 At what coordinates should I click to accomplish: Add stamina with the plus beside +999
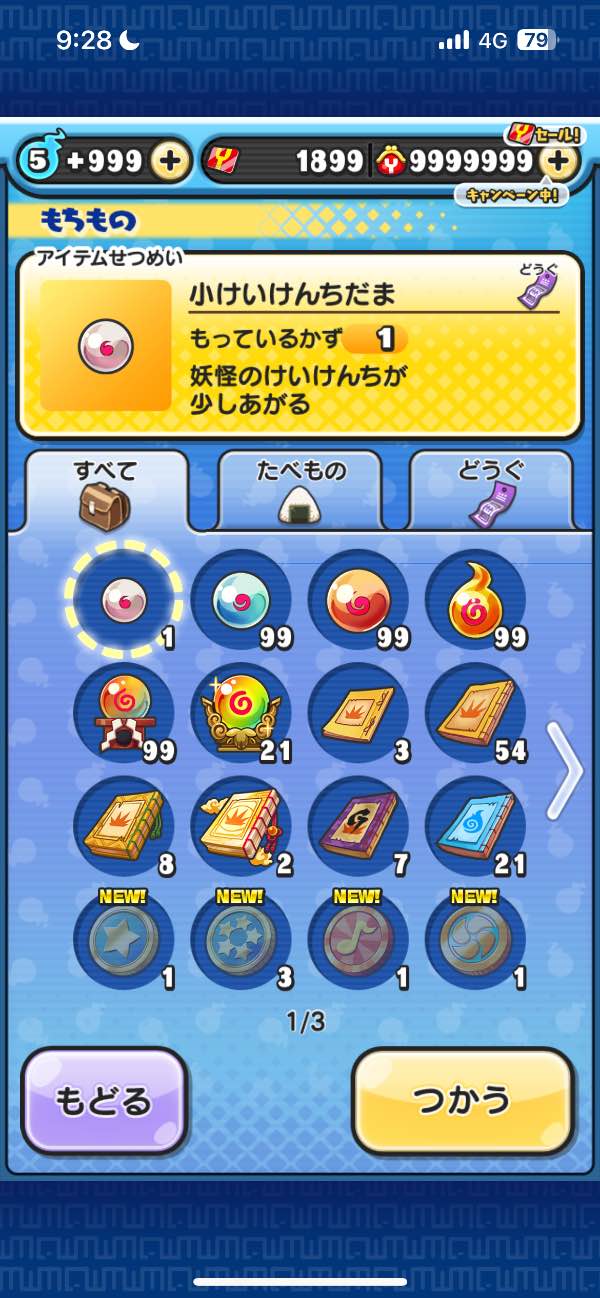171,161
